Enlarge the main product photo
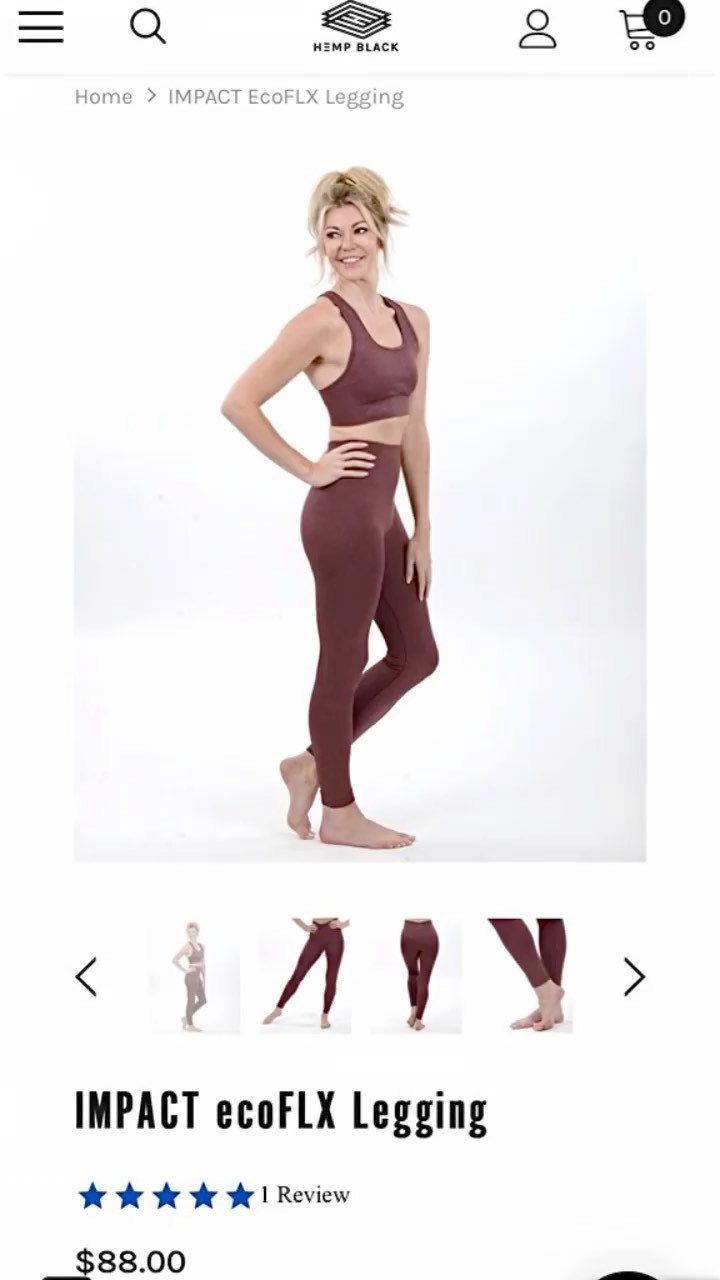The height and width of the screenshot is (1280, 720). (x=360, y=510)
